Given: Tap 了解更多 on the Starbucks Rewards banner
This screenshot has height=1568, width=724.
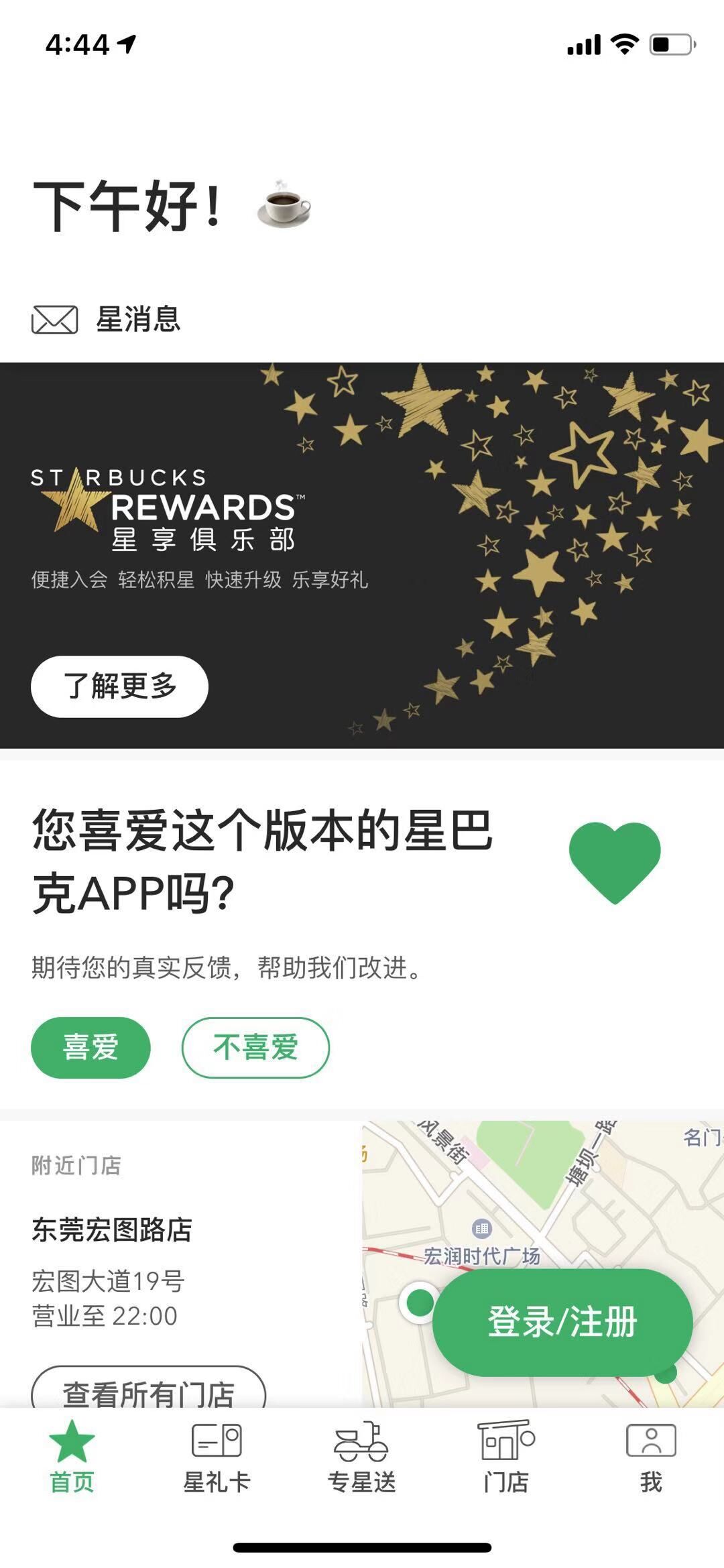Looking at the screenshot, I should (x=119, y=686).
